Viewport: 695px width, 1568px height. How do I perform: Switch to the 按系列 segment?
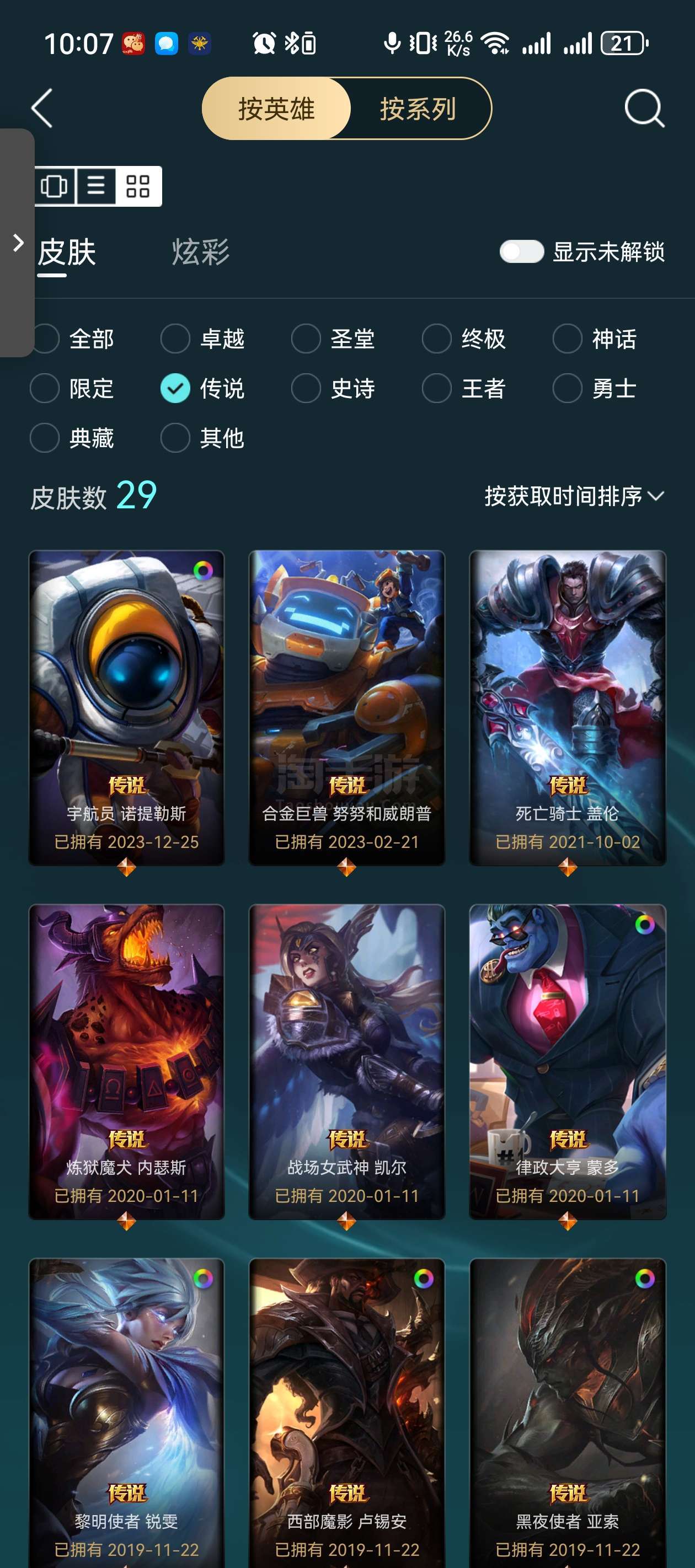coord(418,109)
